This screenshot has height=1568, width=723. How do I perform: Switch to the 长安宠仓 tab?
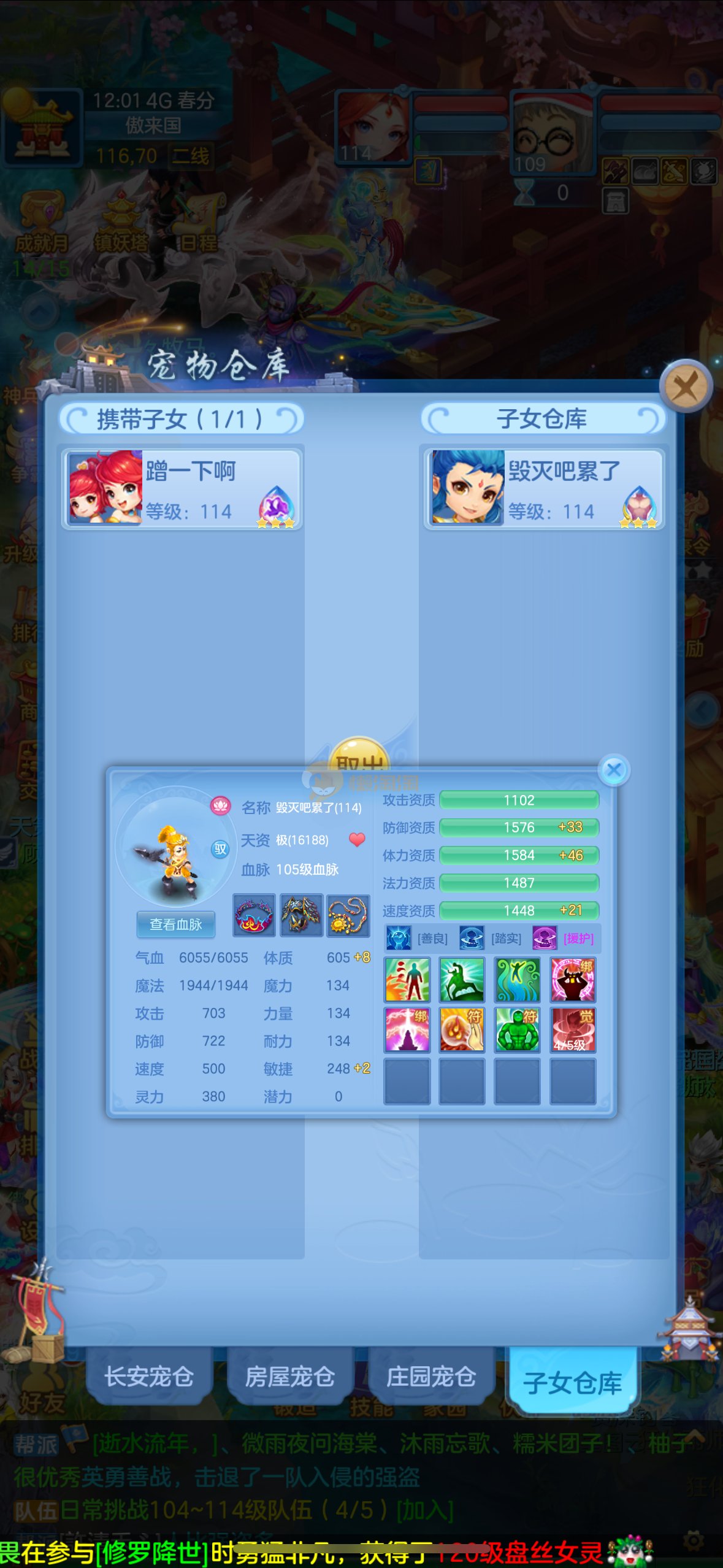(x=149, y=1376)
